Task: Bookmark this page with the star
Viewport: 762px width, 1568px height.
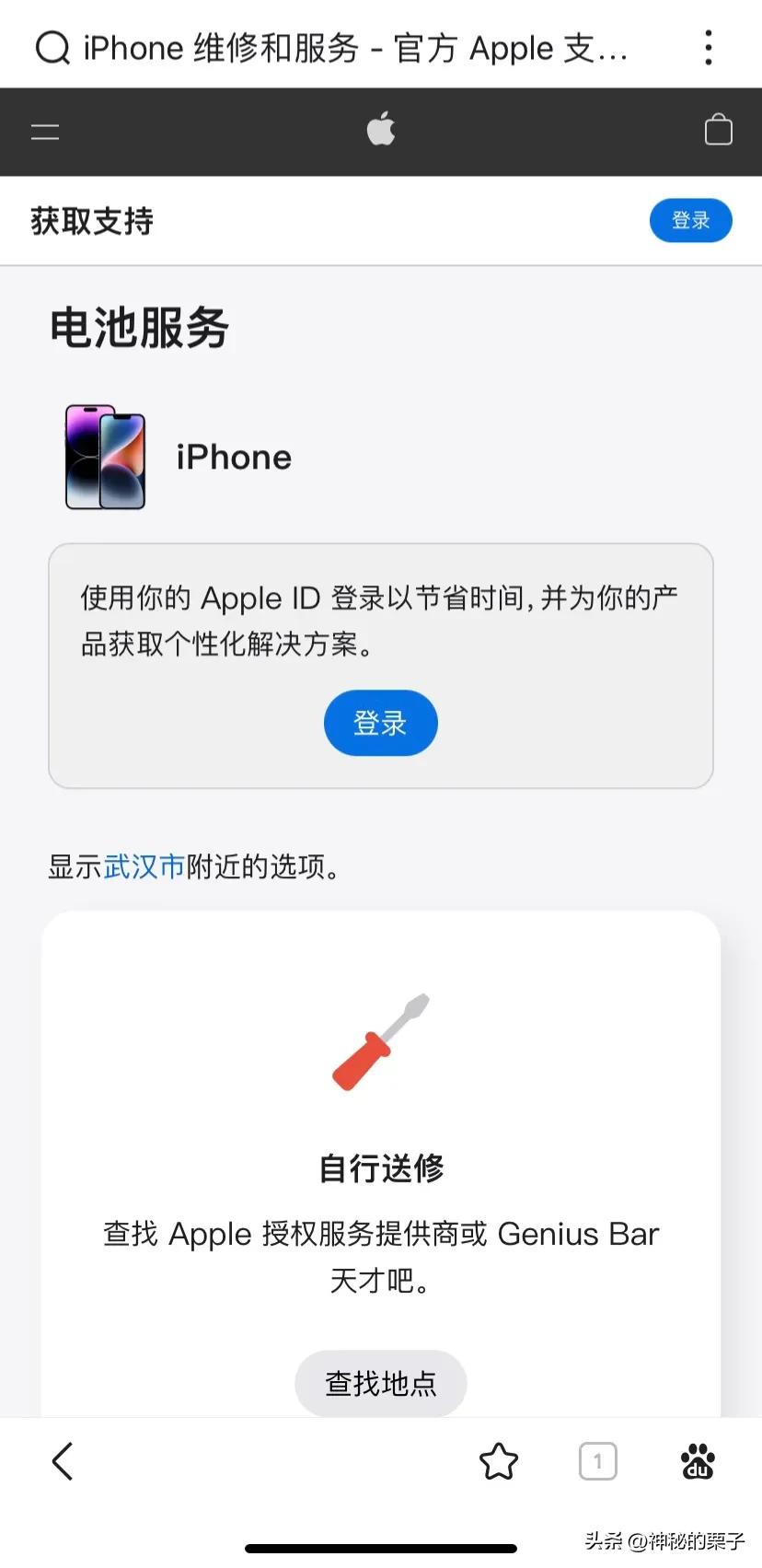Action: (499, 1461)
